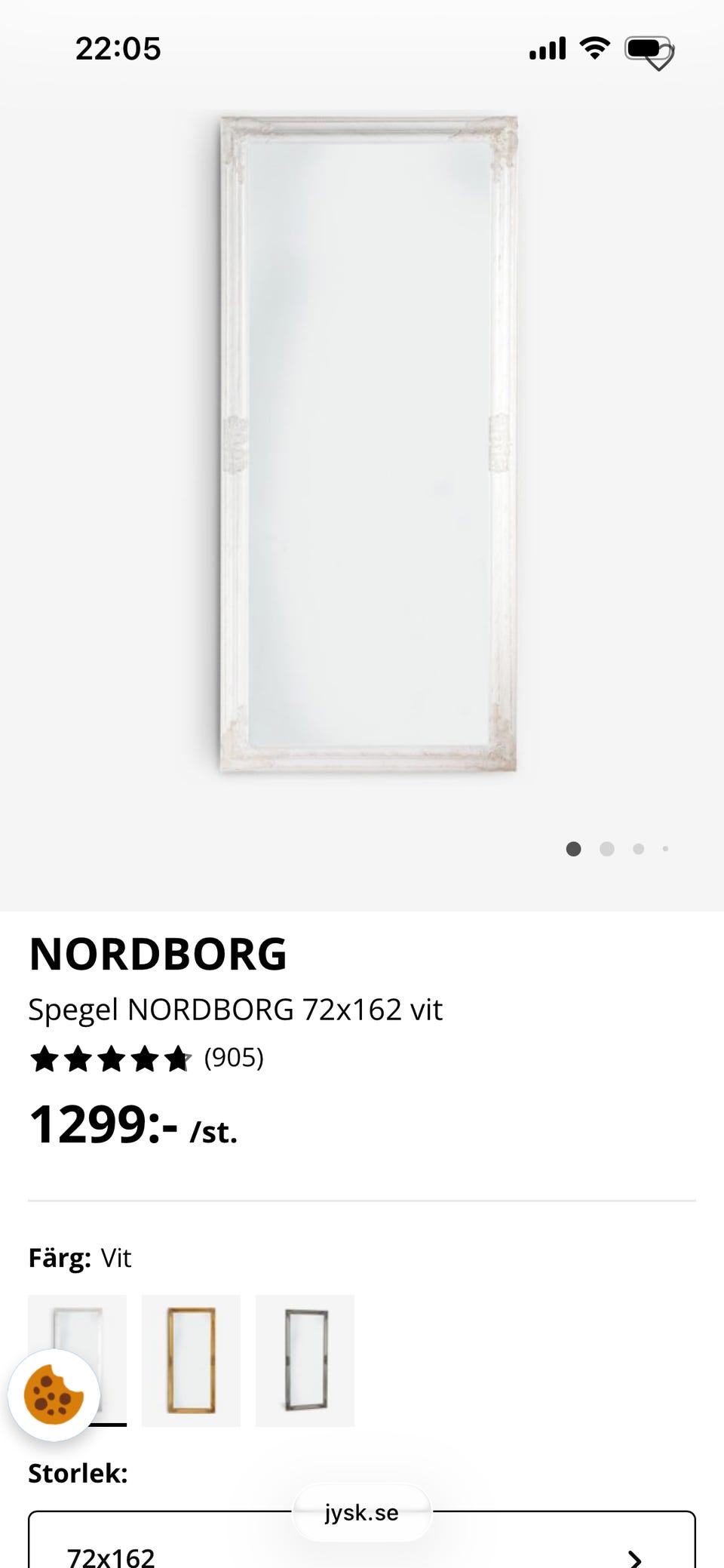This screenshot has width=724, height=1568.
Task: Select the fourth carousel dot
Action: tap(665, 849)
